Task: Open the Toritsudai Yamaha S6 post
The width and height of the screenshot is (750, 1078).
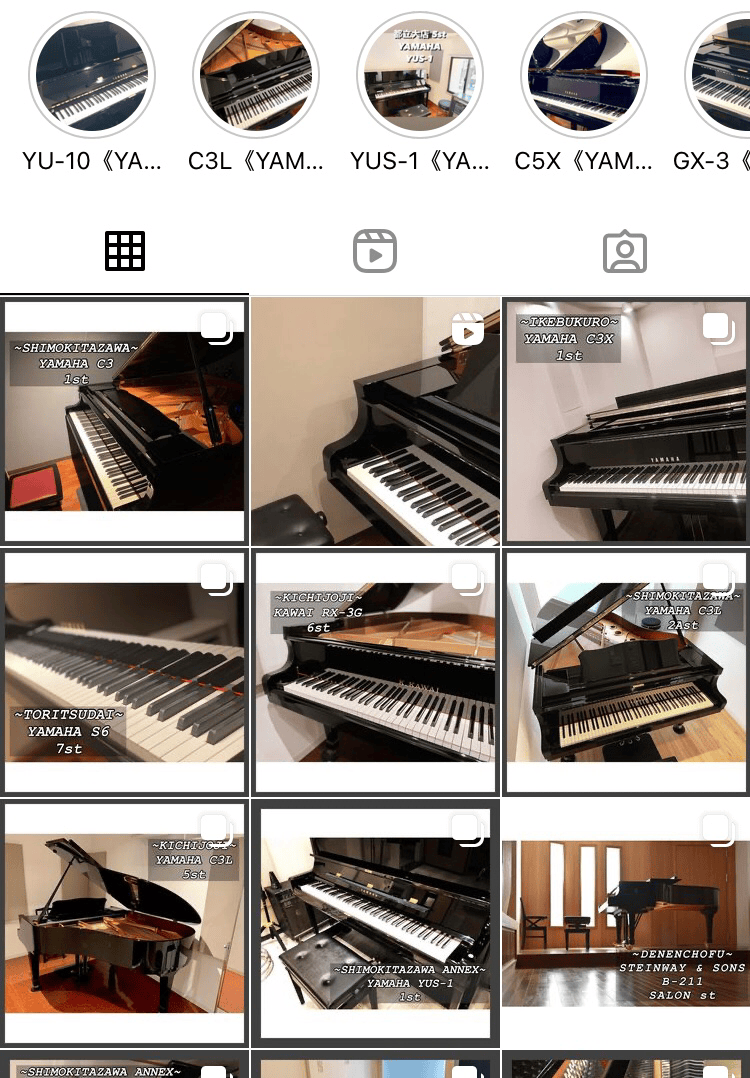Action: point(124,672)
